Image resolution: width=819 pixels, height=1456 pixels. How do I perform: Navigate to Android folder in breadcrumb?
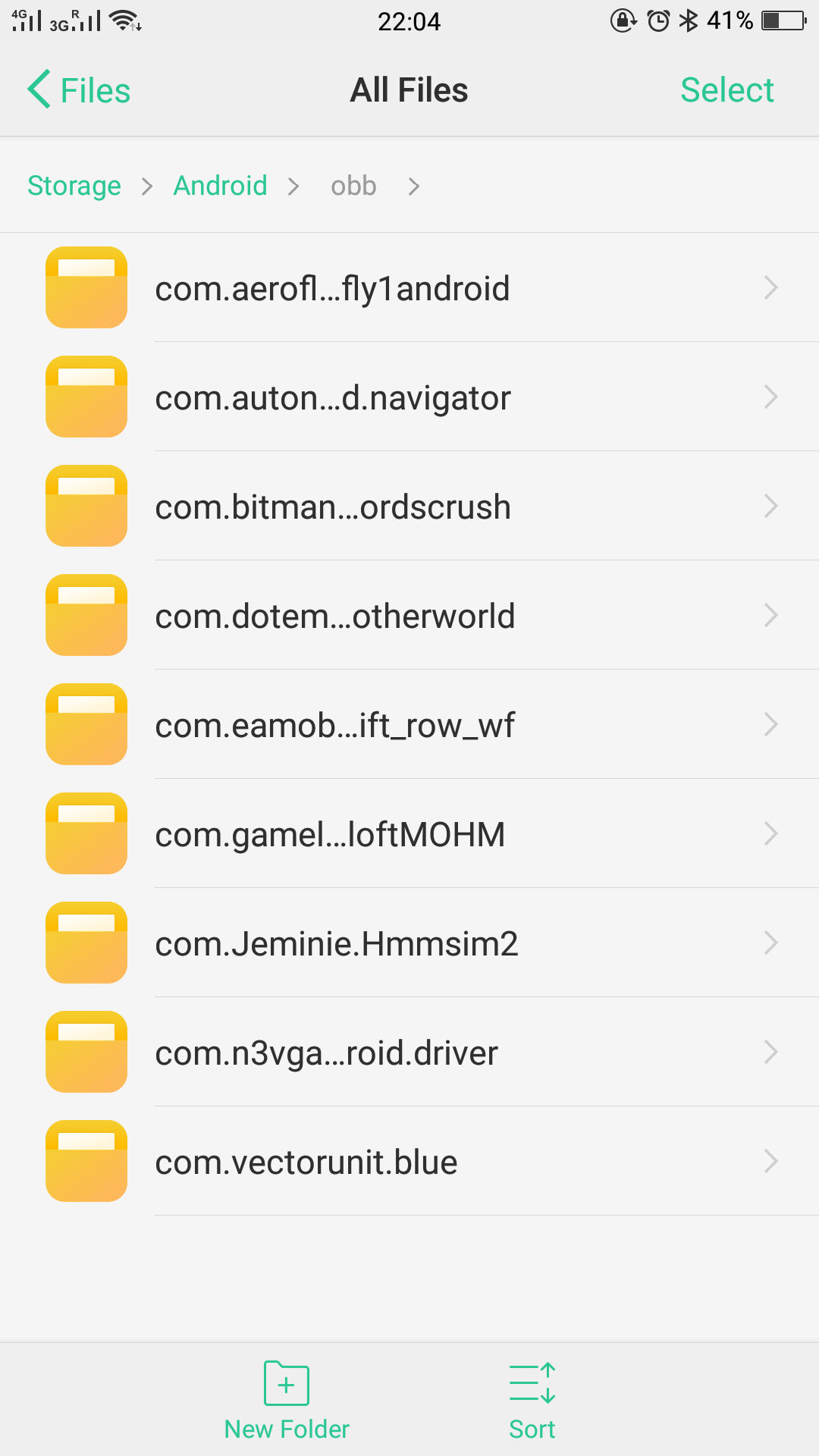point(220,186)
